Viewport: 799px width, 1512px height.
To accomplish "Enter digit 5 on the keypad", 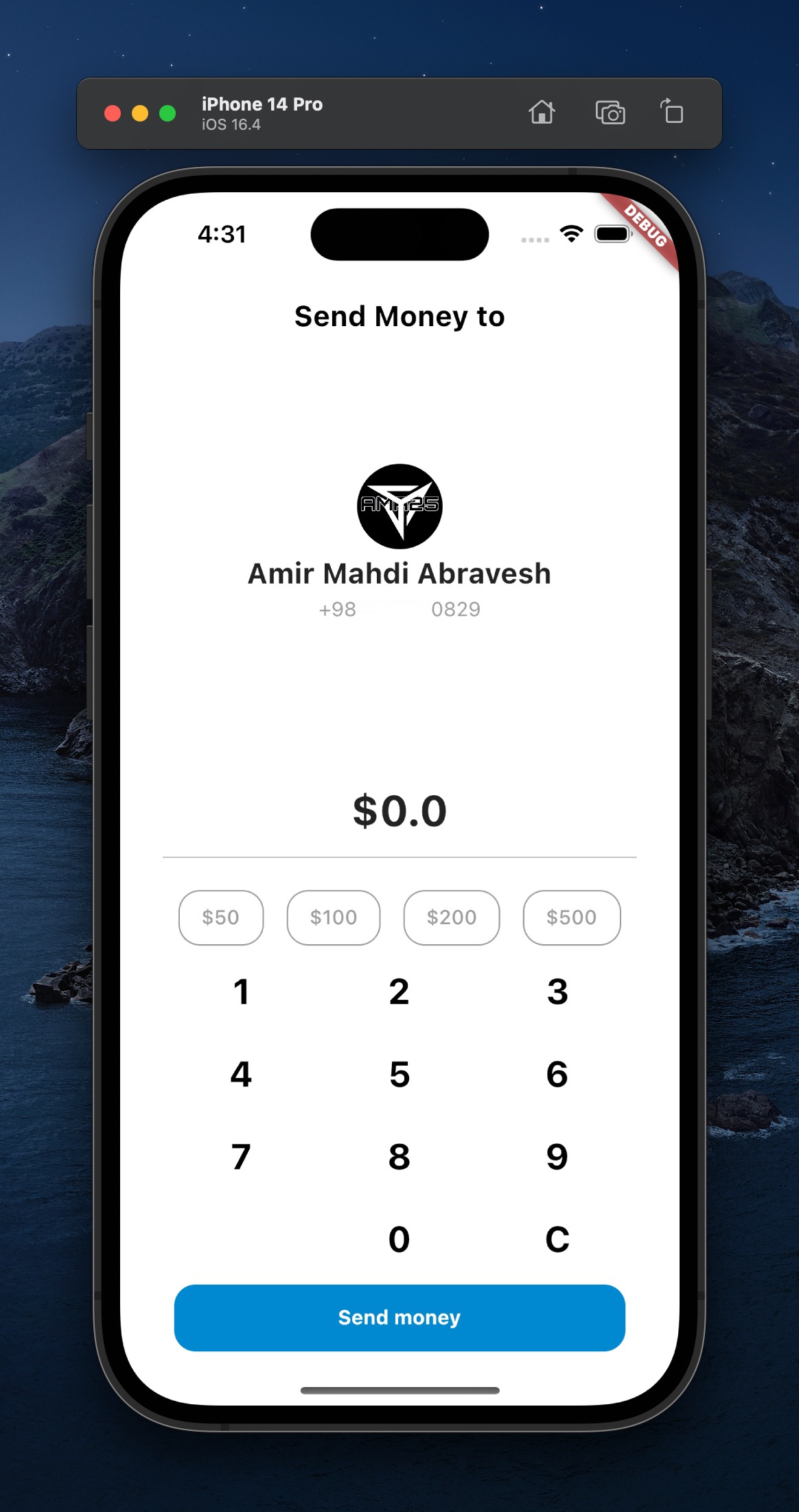I will 399,1074.
